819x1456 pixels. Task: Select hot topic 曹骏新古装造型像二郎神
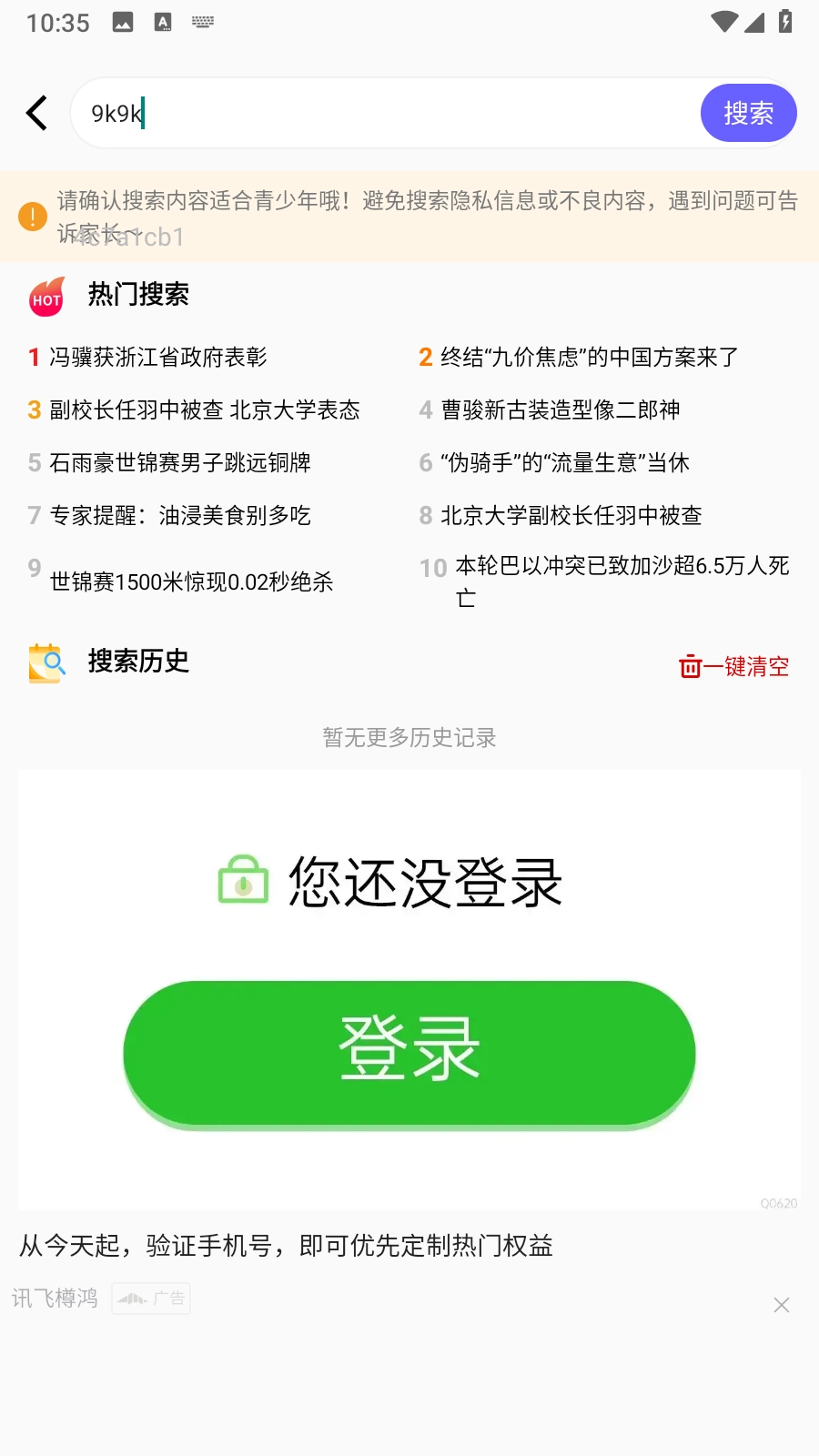562,409
